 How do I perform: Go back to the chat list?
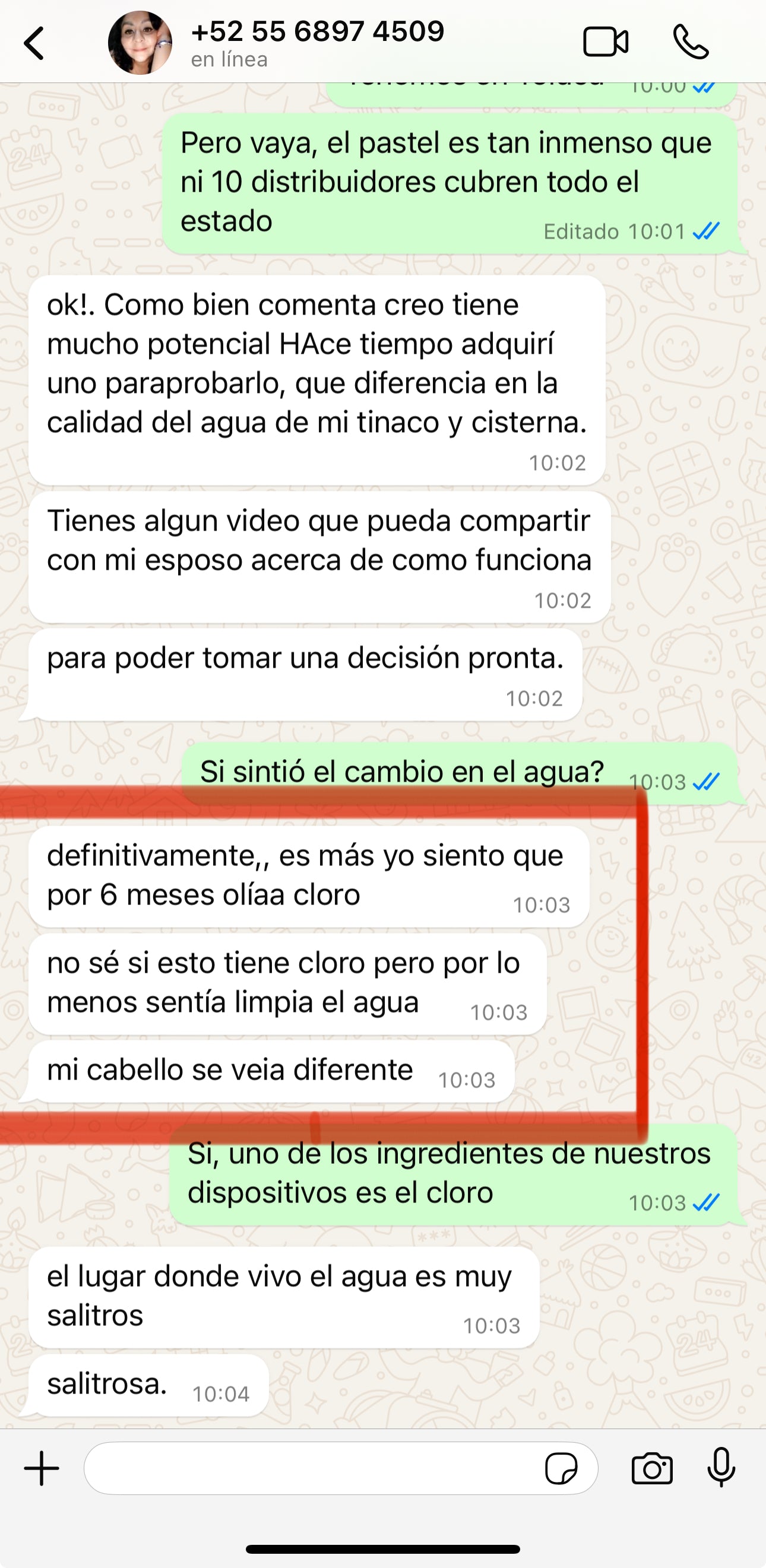tap(34, 43)
